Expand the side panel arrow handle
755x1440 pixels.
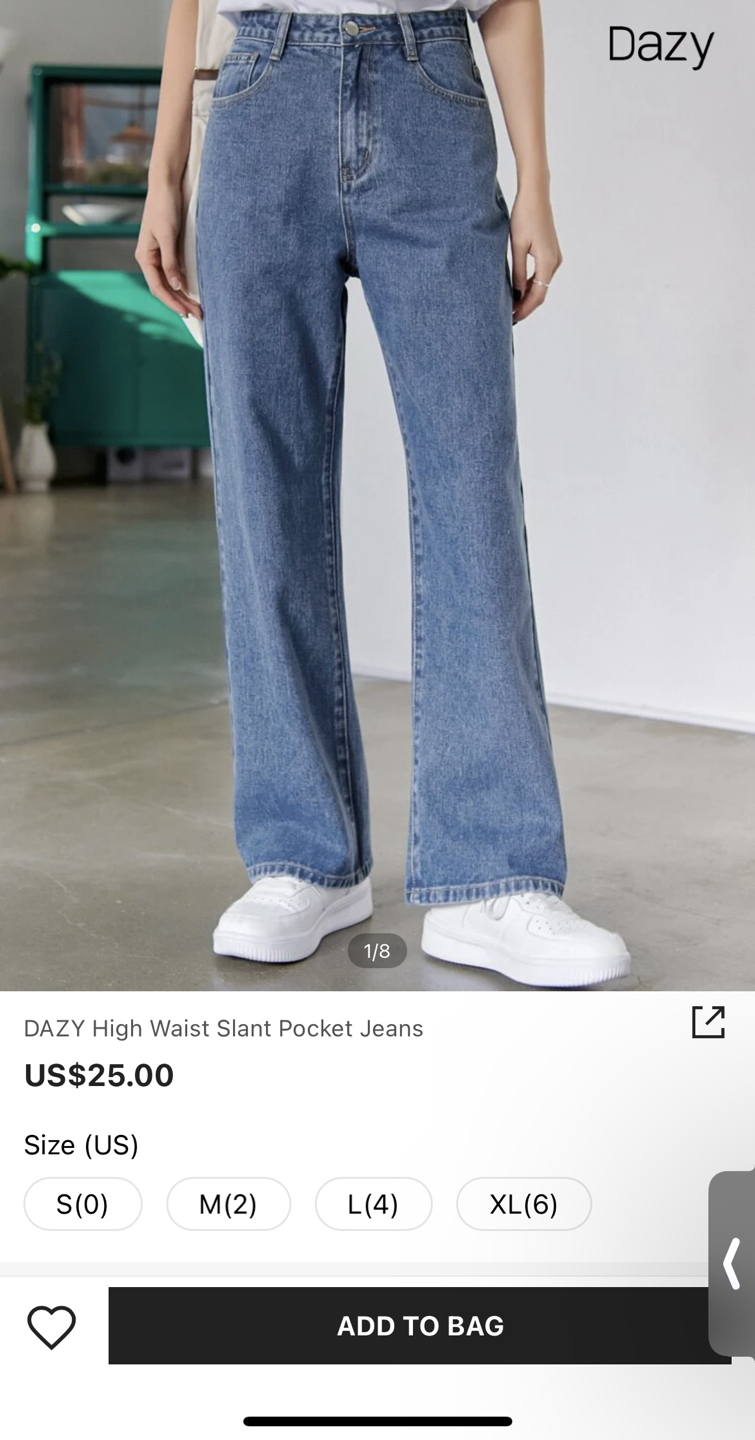tap(733, 1264)
